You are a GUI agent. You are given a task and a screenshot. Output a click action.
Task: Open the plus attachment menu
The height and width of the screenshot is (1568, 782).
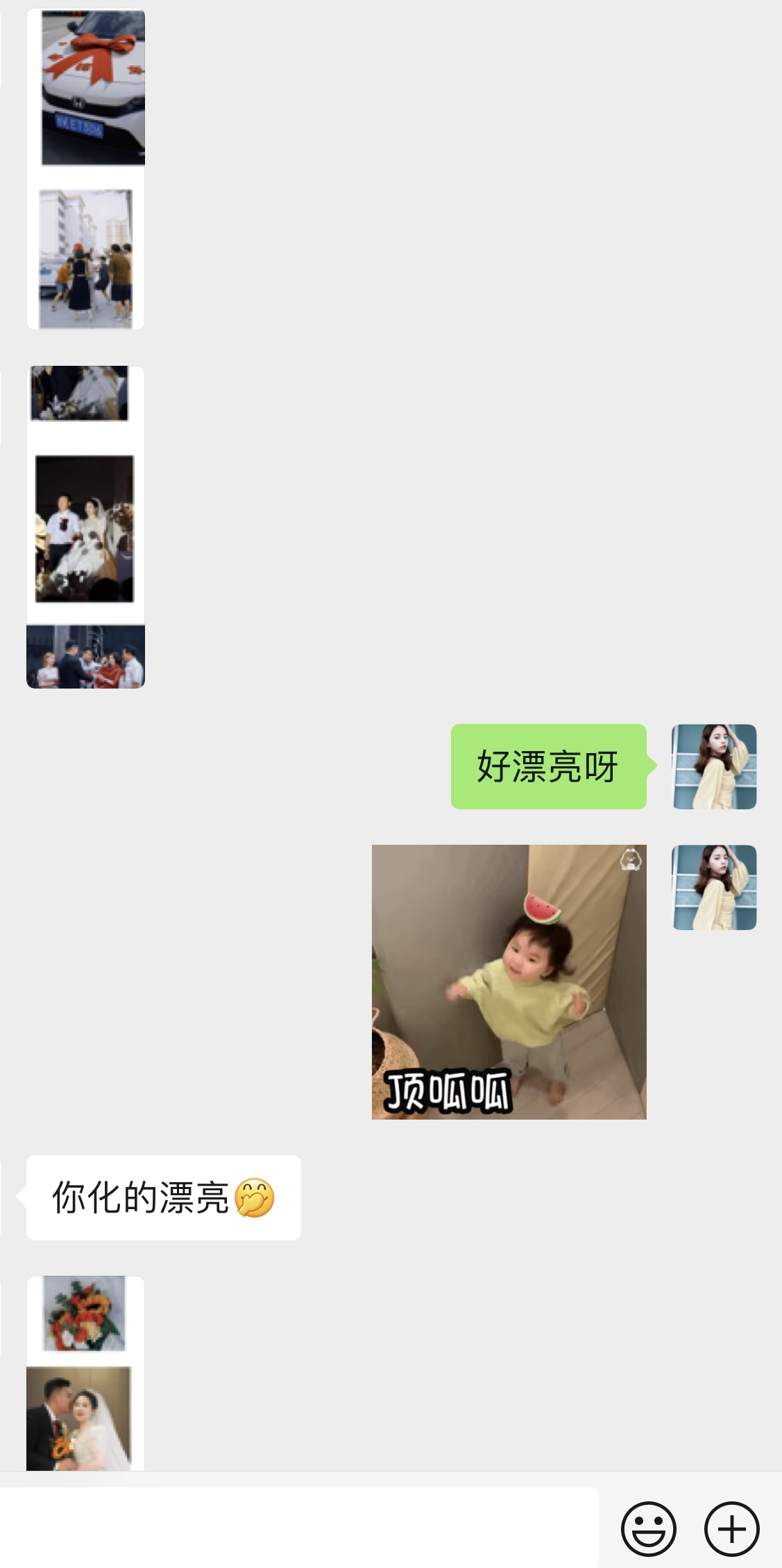(x=731, y=1528)
